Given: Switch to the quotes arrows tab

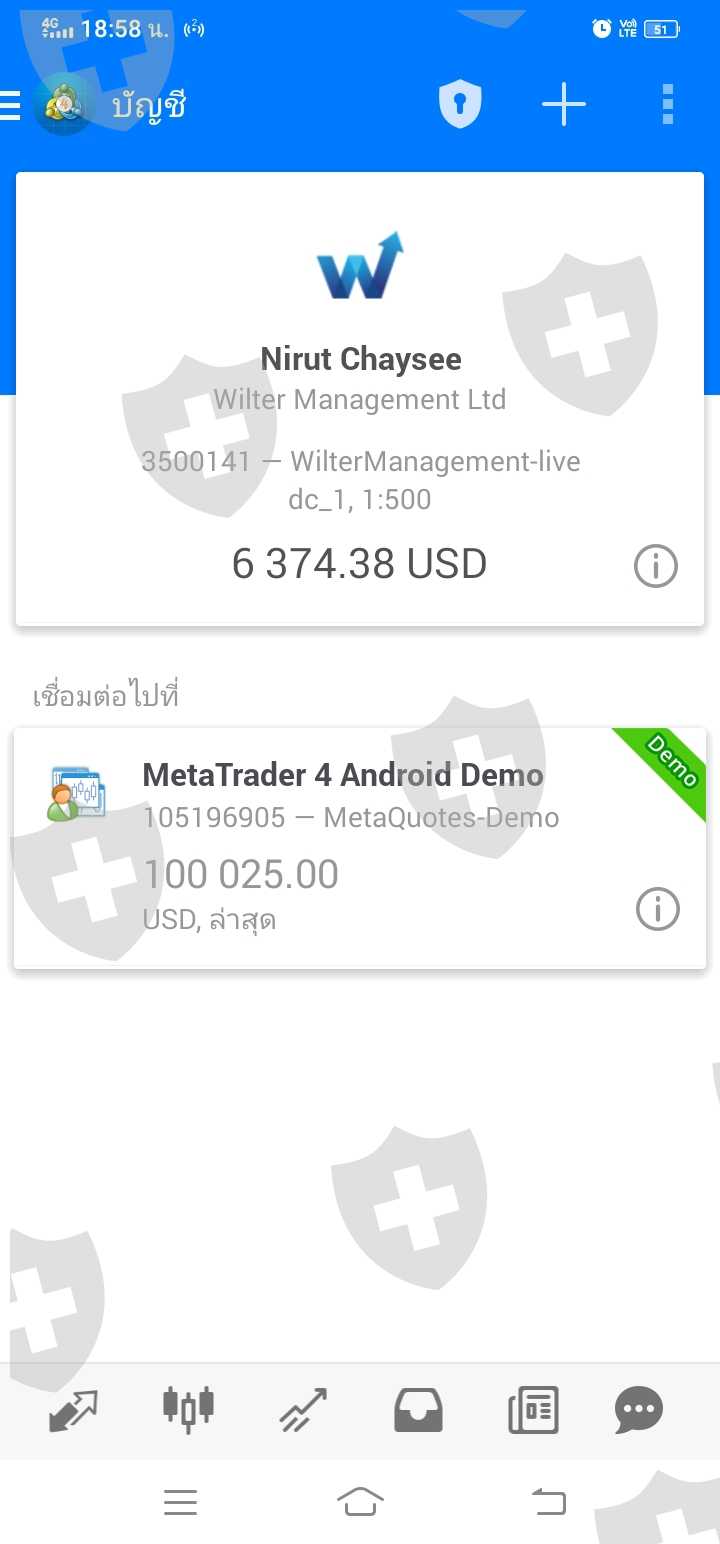Looking at the screenshot, I should point(73,1410).
